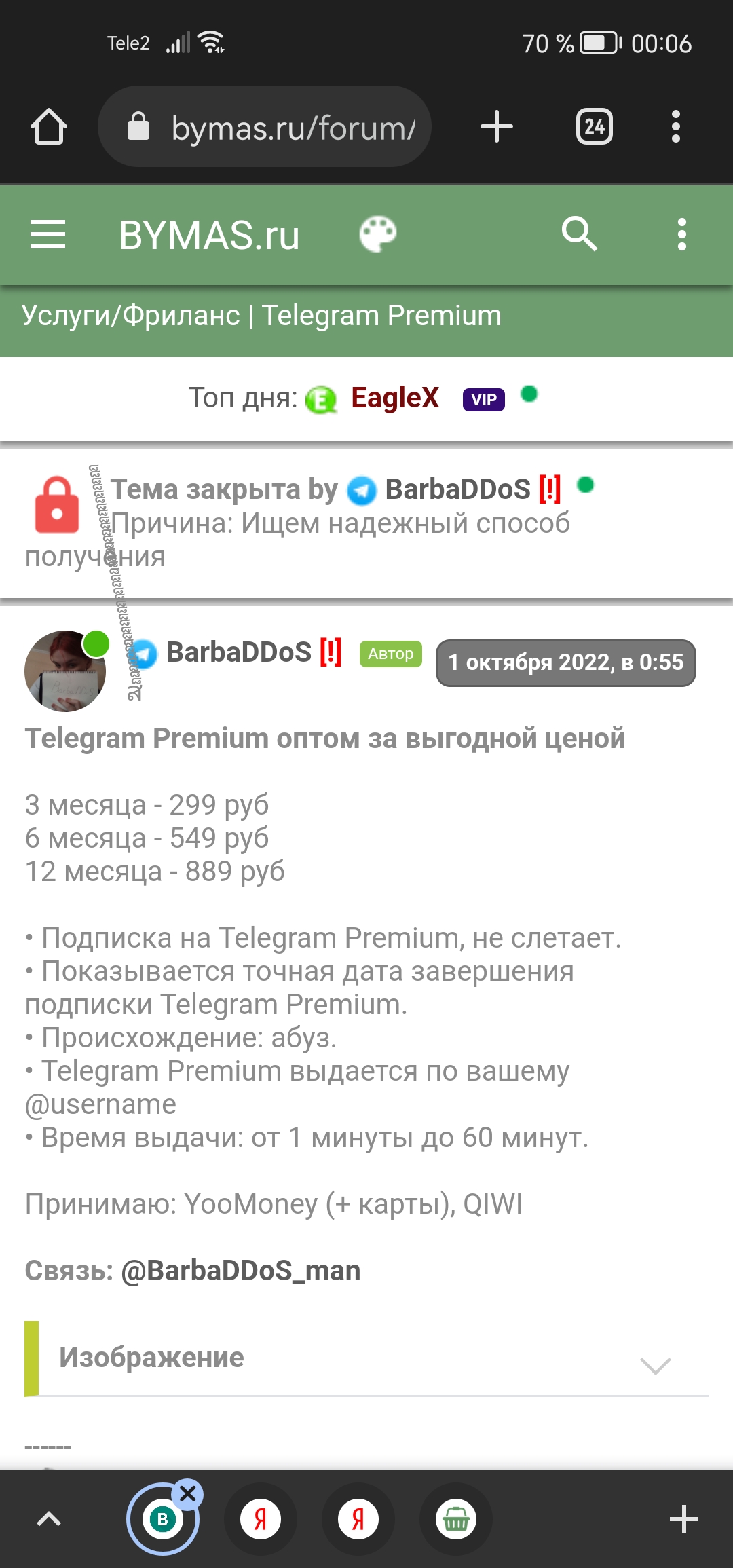Expand the bottom tab panel upward
This screenshot has width=733, height=1568.
49,1519
